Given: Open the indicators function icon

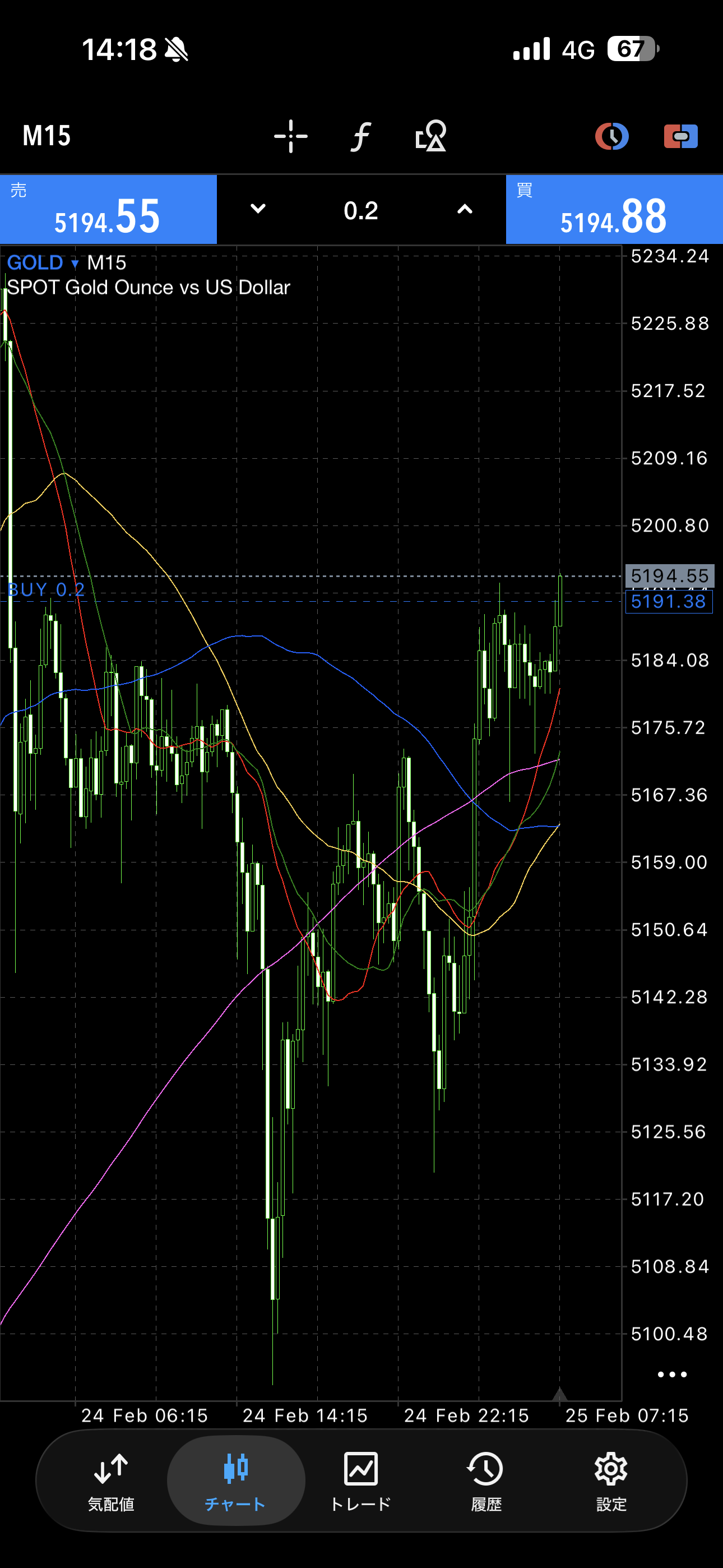Looking at the screenshot, I should click(x=361, y=136).
